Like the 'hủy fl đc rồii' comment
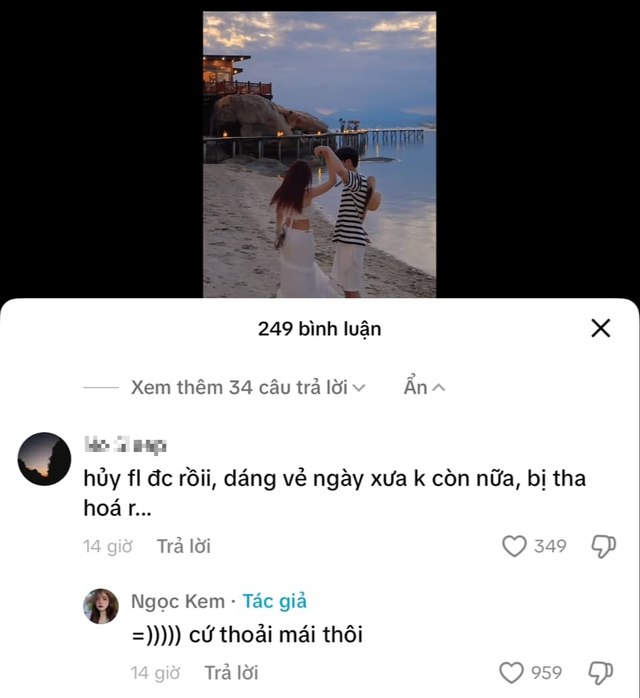The height and width of the screenshot is (698, 640). pos(514,546)
